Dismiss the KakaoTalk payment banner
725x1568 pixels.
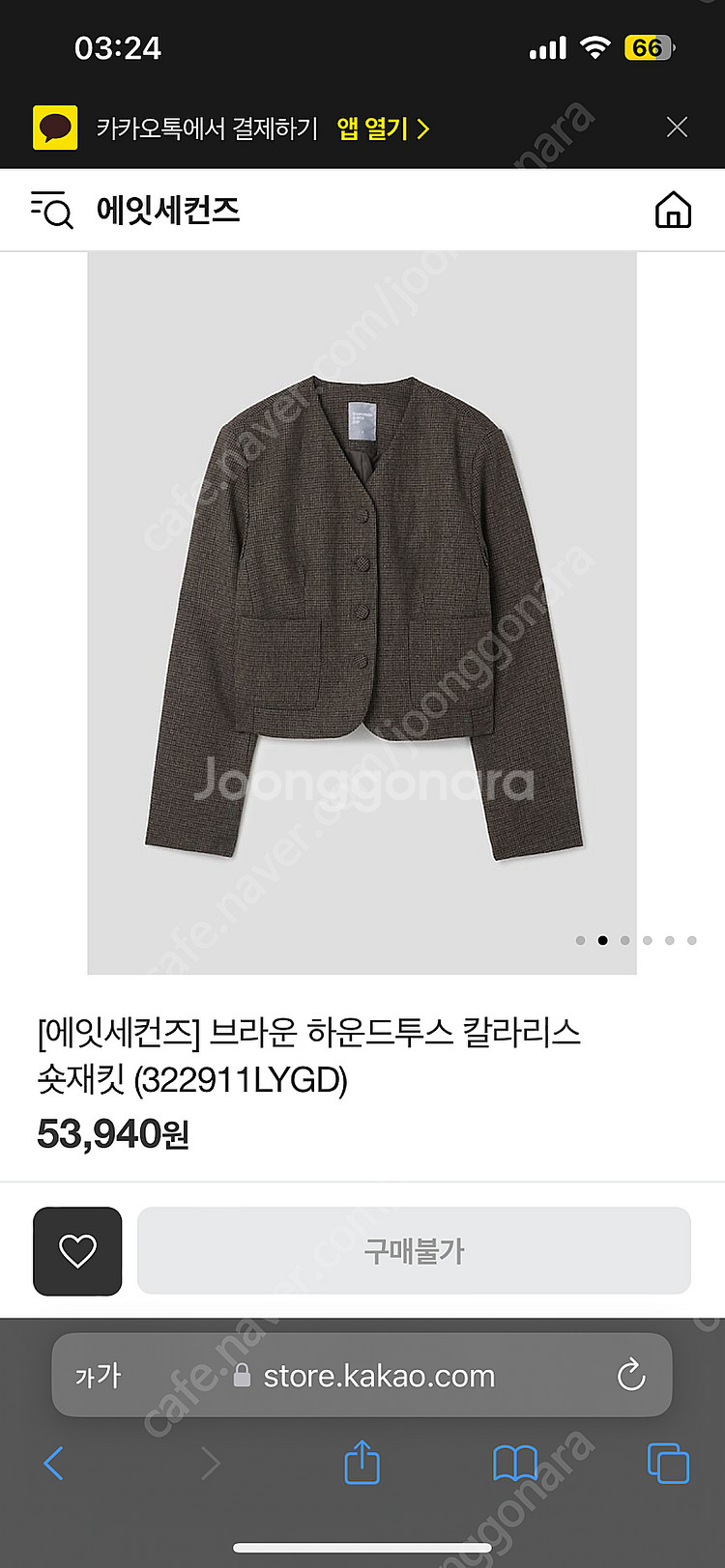[677, 128]
